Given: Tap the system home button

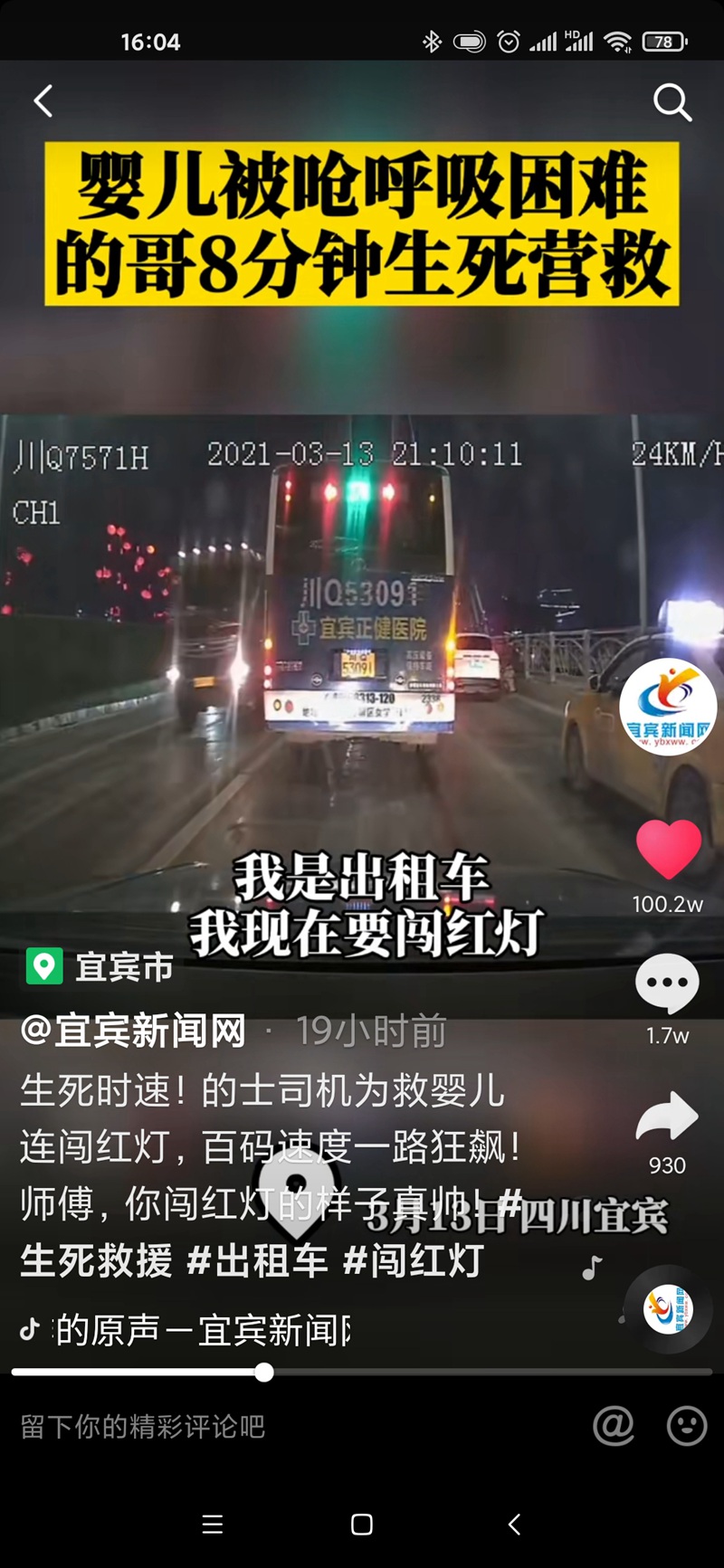Looking at the screenshot, I should pos(361,1525).
